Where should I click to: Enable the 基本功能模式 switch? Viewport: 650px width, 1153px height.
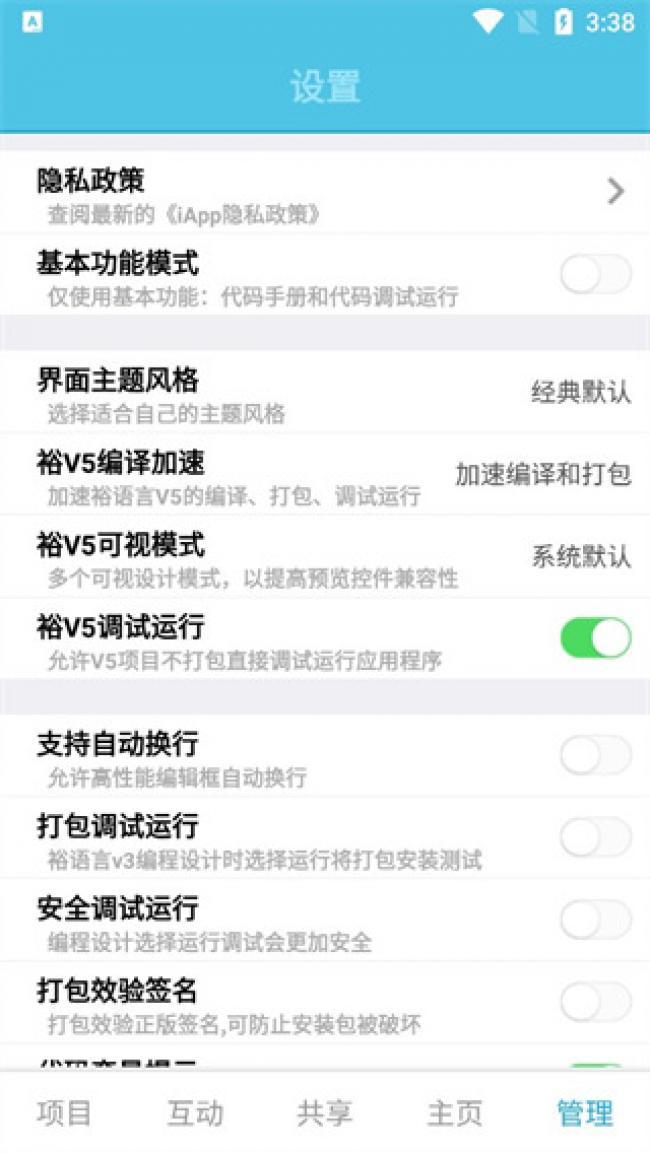595,274
